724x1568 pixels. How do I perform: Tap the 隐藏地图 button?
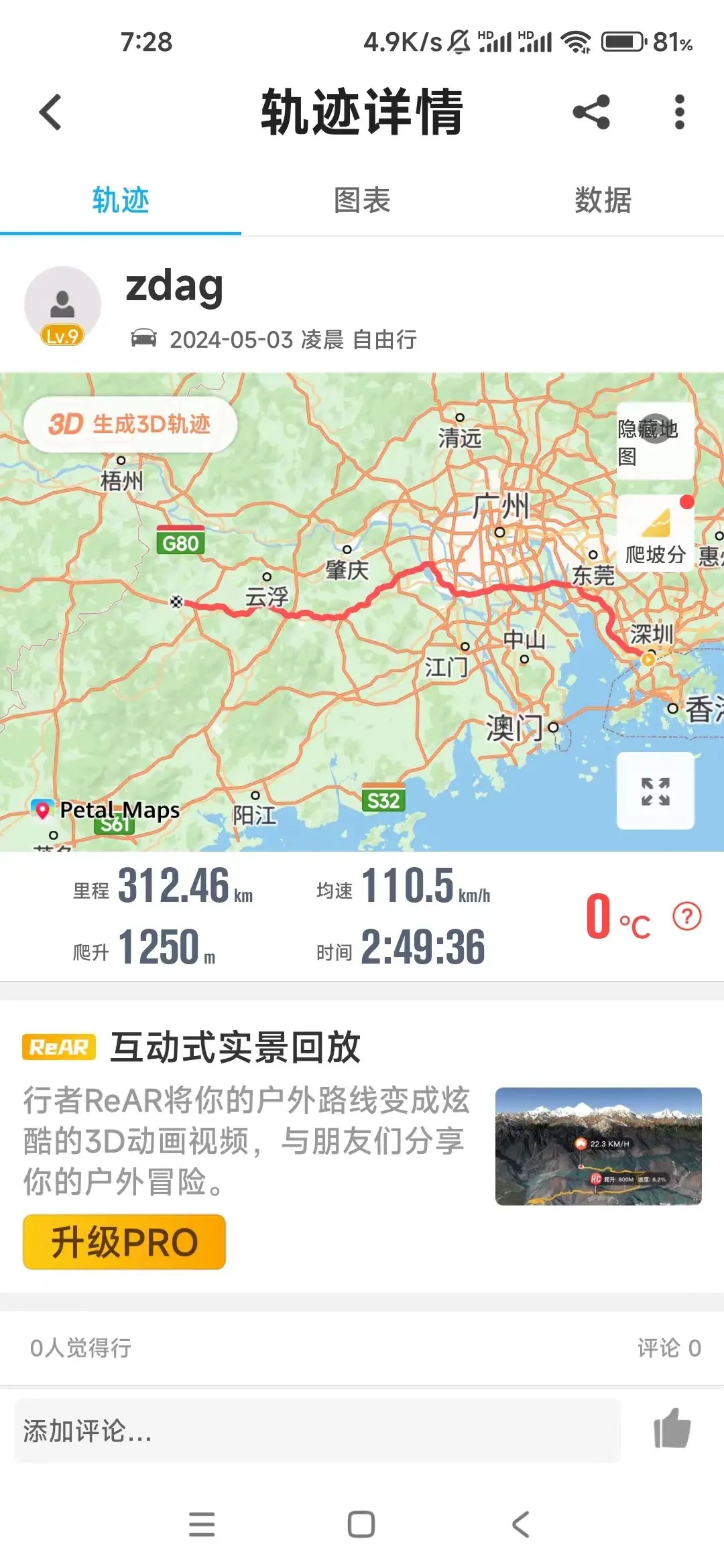654,441
